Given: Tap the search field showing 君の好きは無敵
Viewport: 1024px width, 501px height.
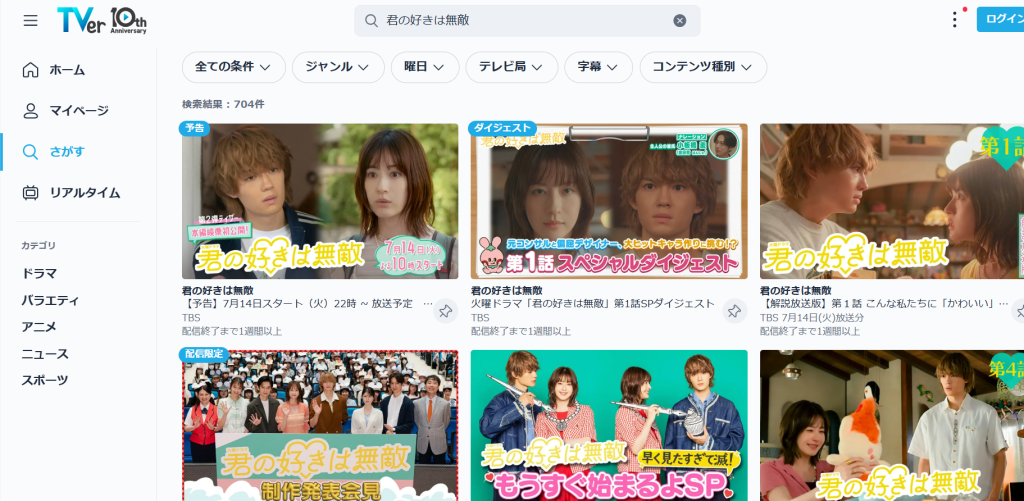Looking at the screenshot, I should point(527,21).
